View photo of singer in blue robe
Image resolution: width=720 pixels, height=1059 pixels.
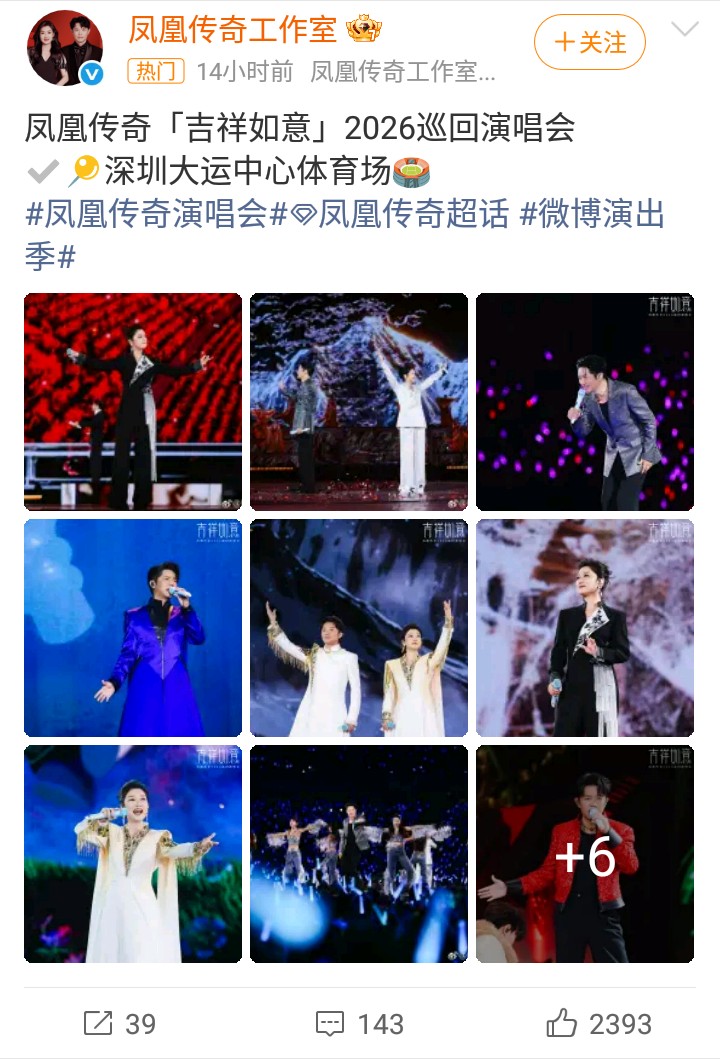(133, 627)
